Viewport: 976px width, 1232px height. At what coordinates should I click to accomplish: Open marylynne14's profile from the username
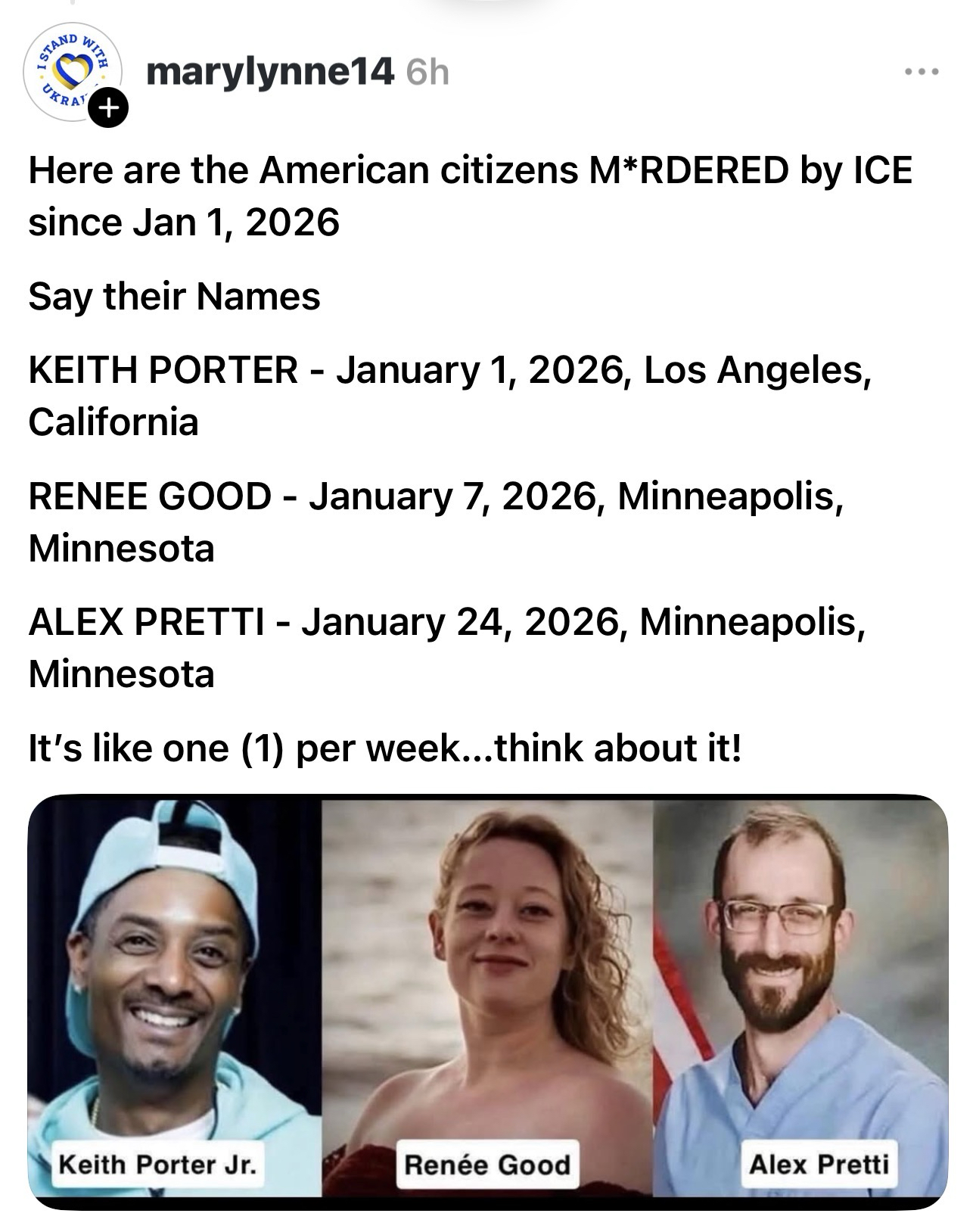coord(270,73)
